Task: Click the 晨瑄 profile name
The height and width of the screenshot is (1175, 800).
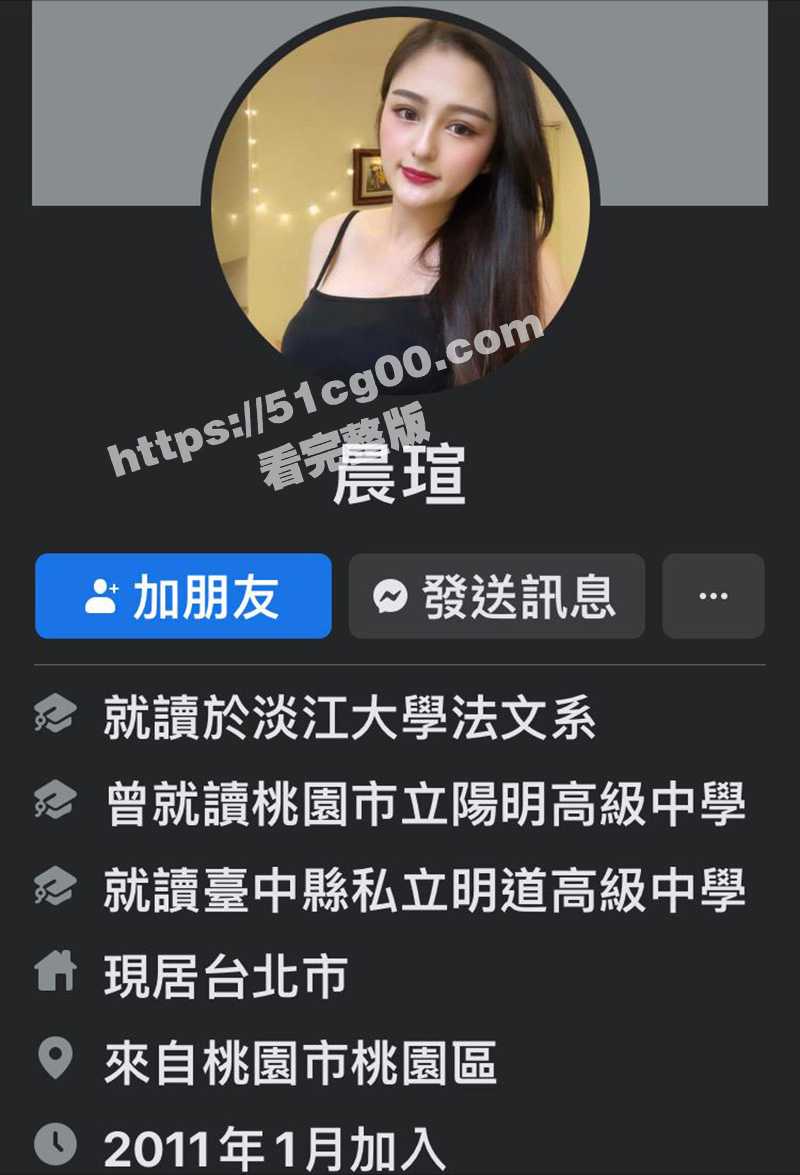Action: (x=398, y=478)
